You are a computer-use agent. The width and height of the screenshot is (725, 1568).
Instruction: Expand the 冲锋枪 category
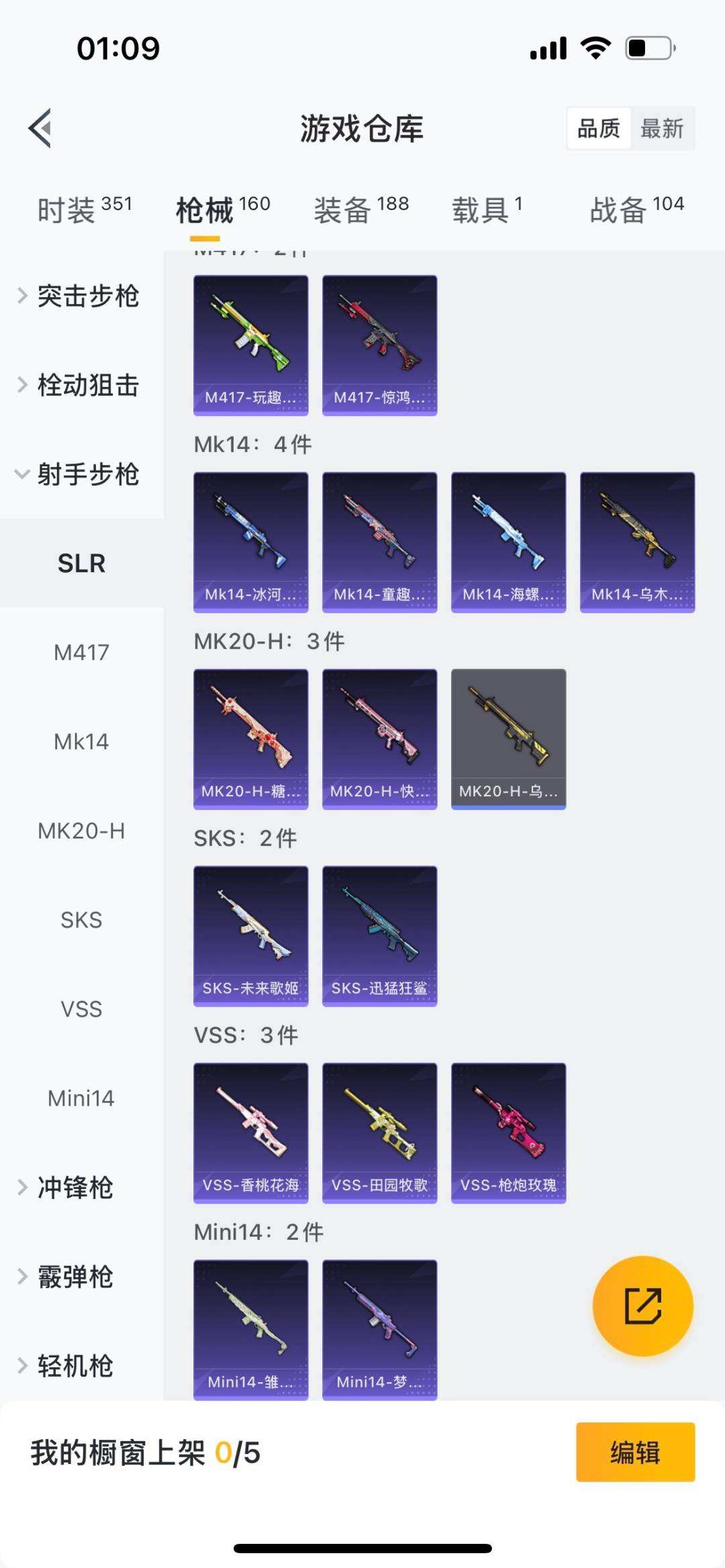coord(74,1187)
